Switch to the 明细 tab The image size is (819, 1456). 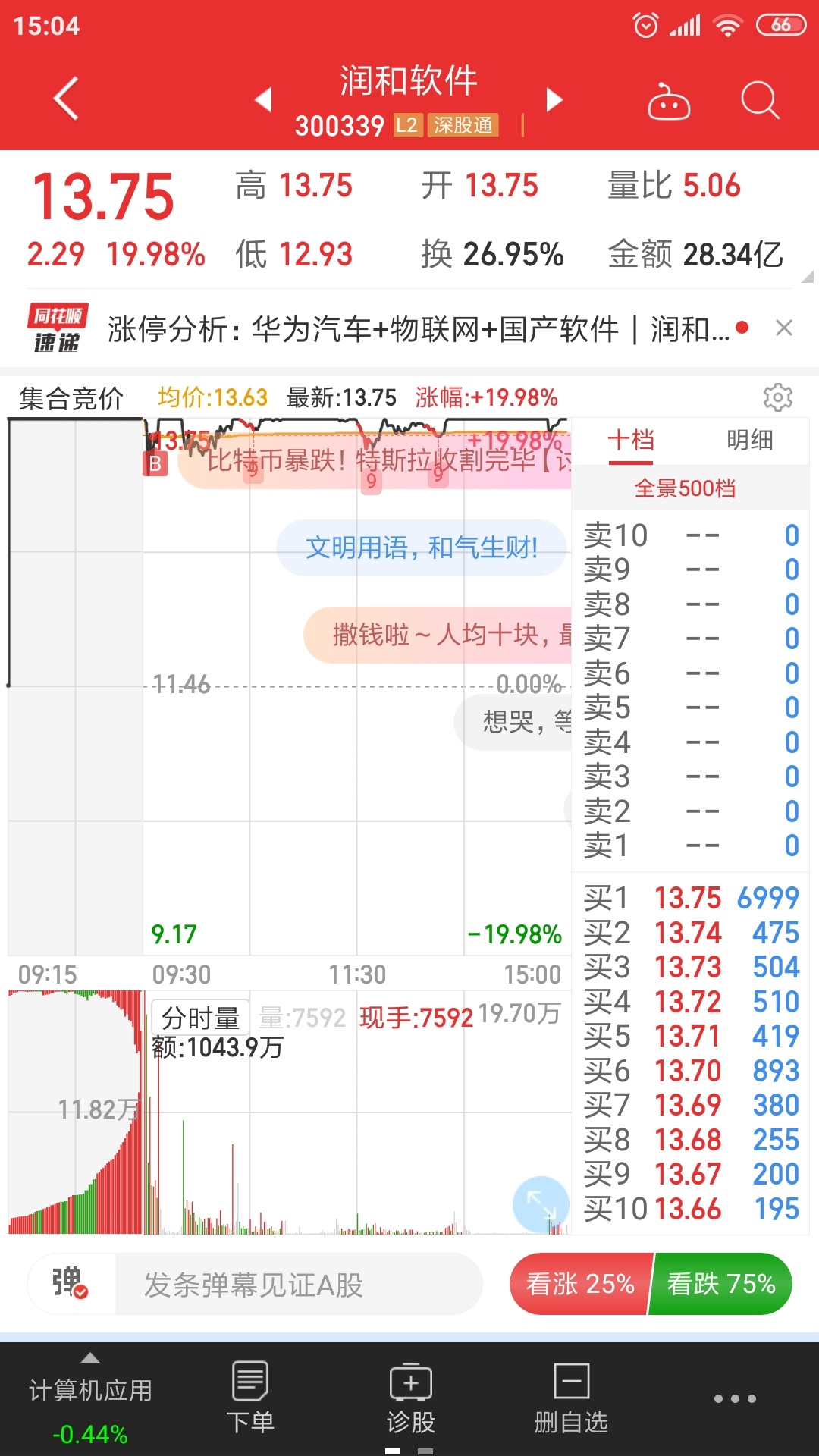click(749, 440)
